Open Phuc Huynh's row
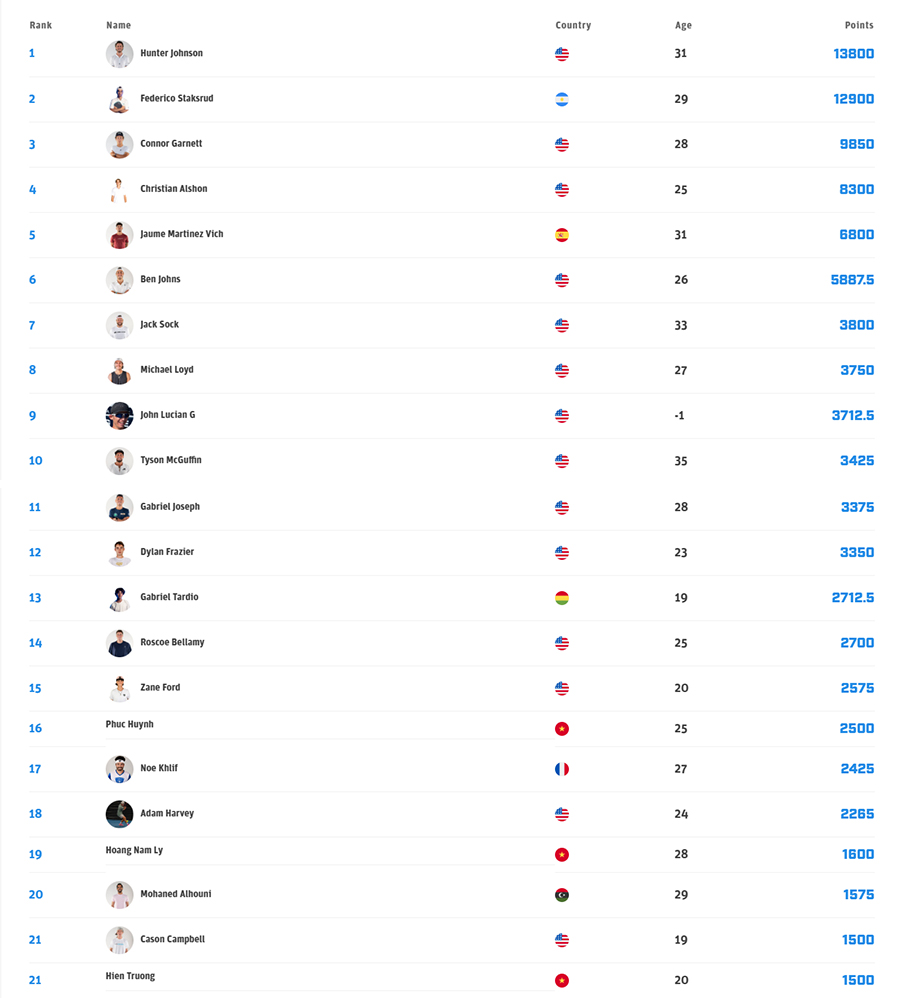Viewport: 900px width, 998px height. [x=130, y=724]
